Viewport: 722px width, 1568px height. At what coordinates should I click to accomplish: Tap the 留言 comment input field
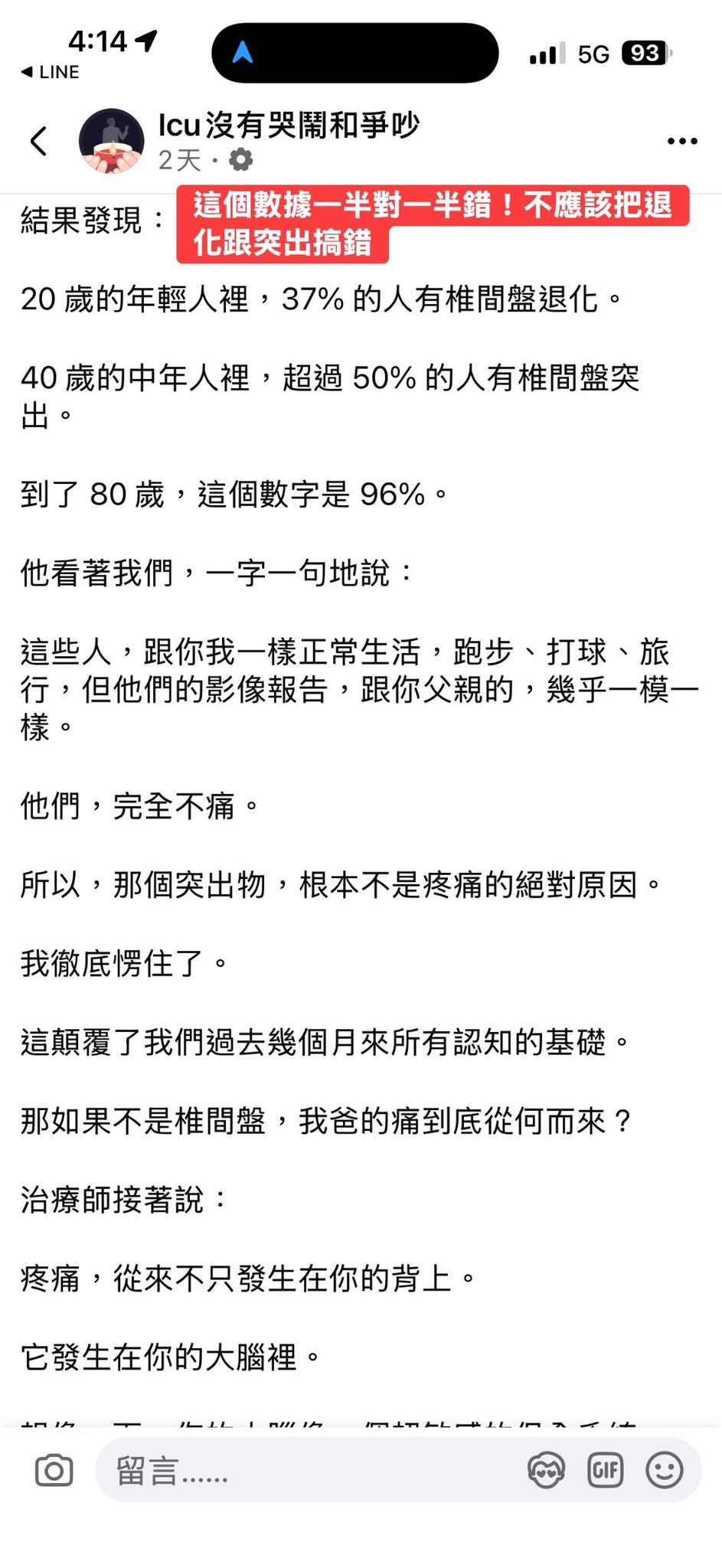pos(306,1471)
